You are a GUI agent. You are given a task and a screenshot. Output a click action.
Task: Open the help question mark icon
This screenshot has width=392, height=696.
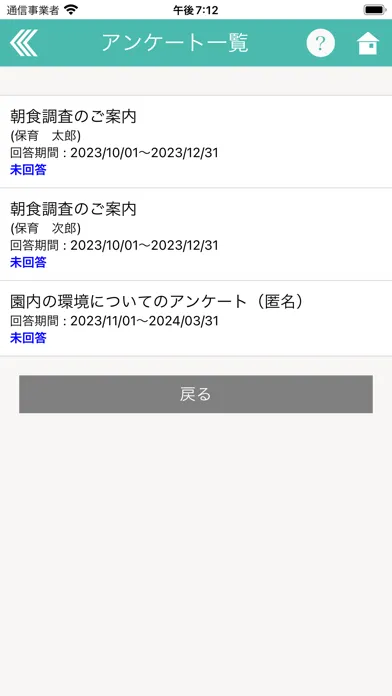(321, 43)
